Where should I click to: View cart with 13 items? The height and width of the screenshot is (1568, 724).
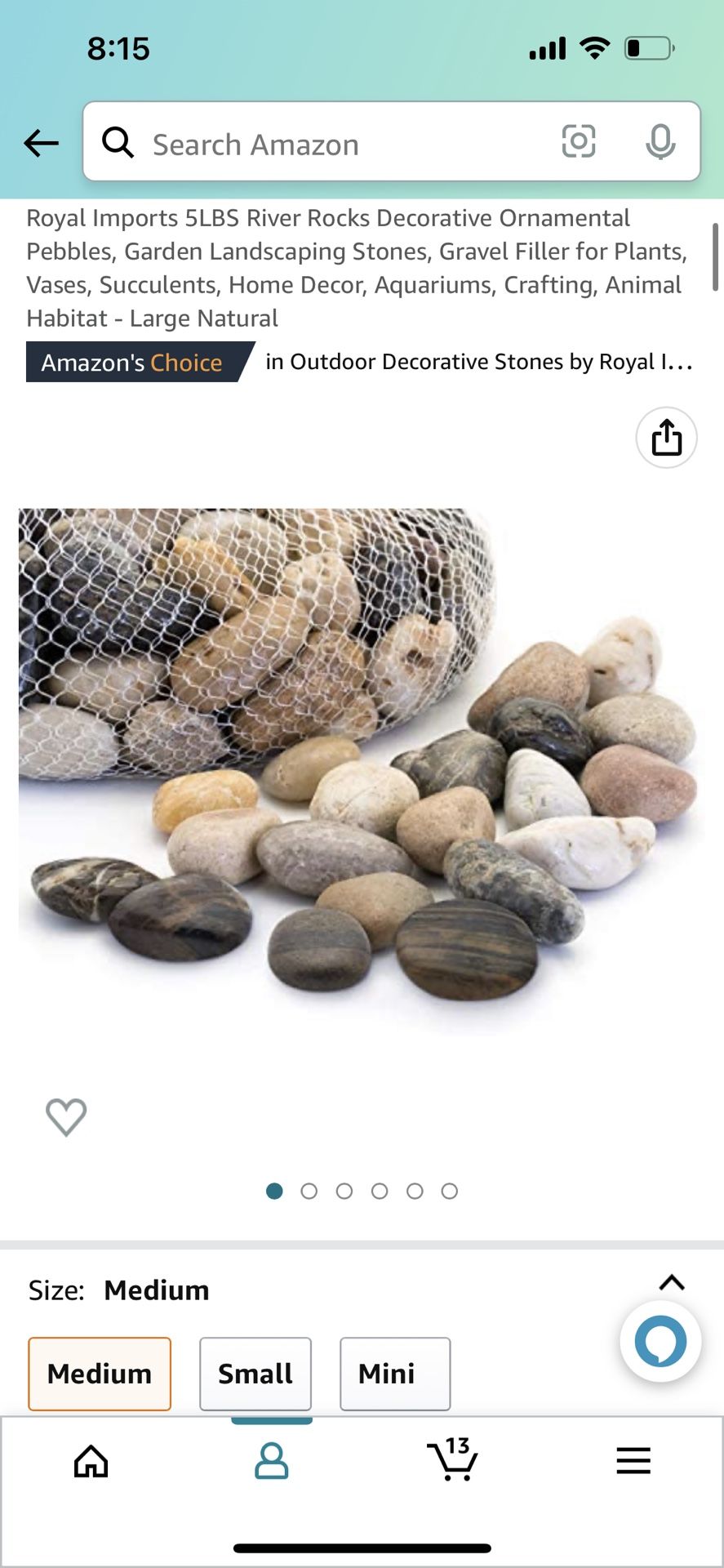click(x=452, y=1459)
